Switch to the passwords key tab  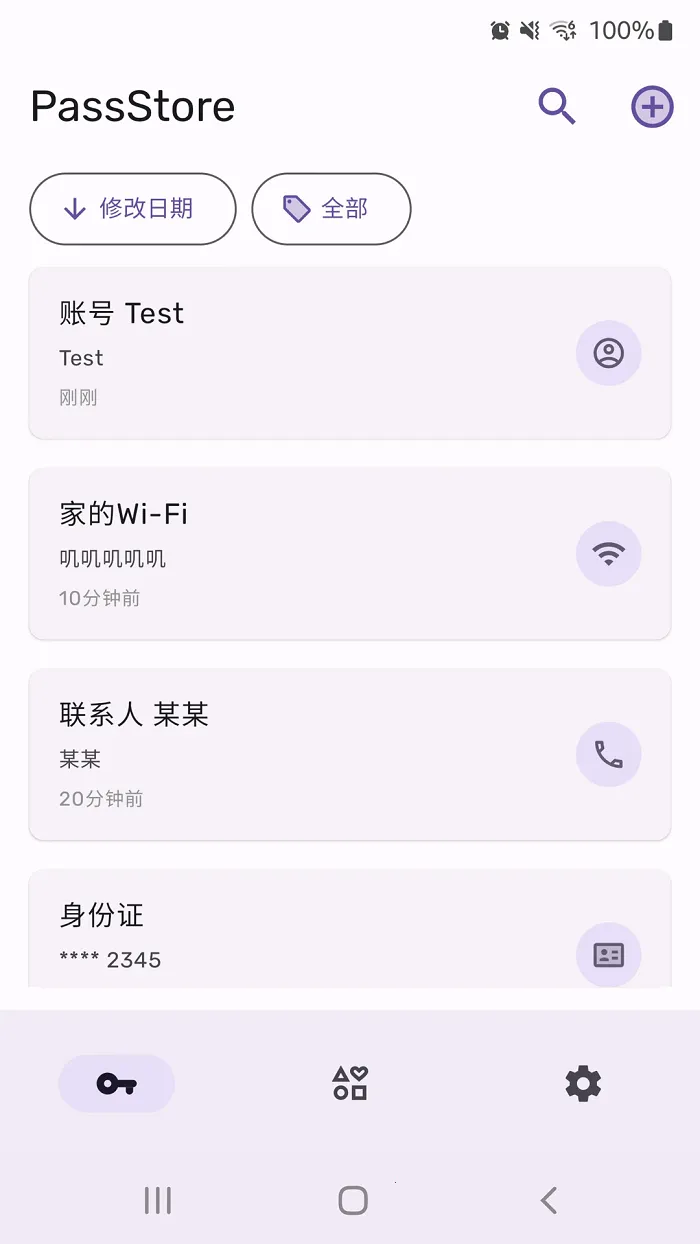(x=117, y=1083)
